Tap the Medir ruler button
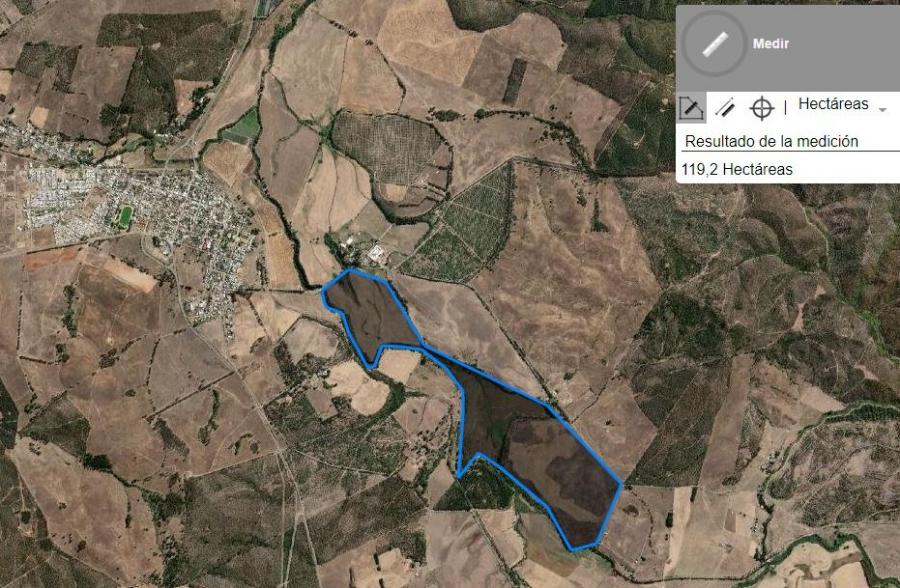900x588 pixels. click(714, 45)
